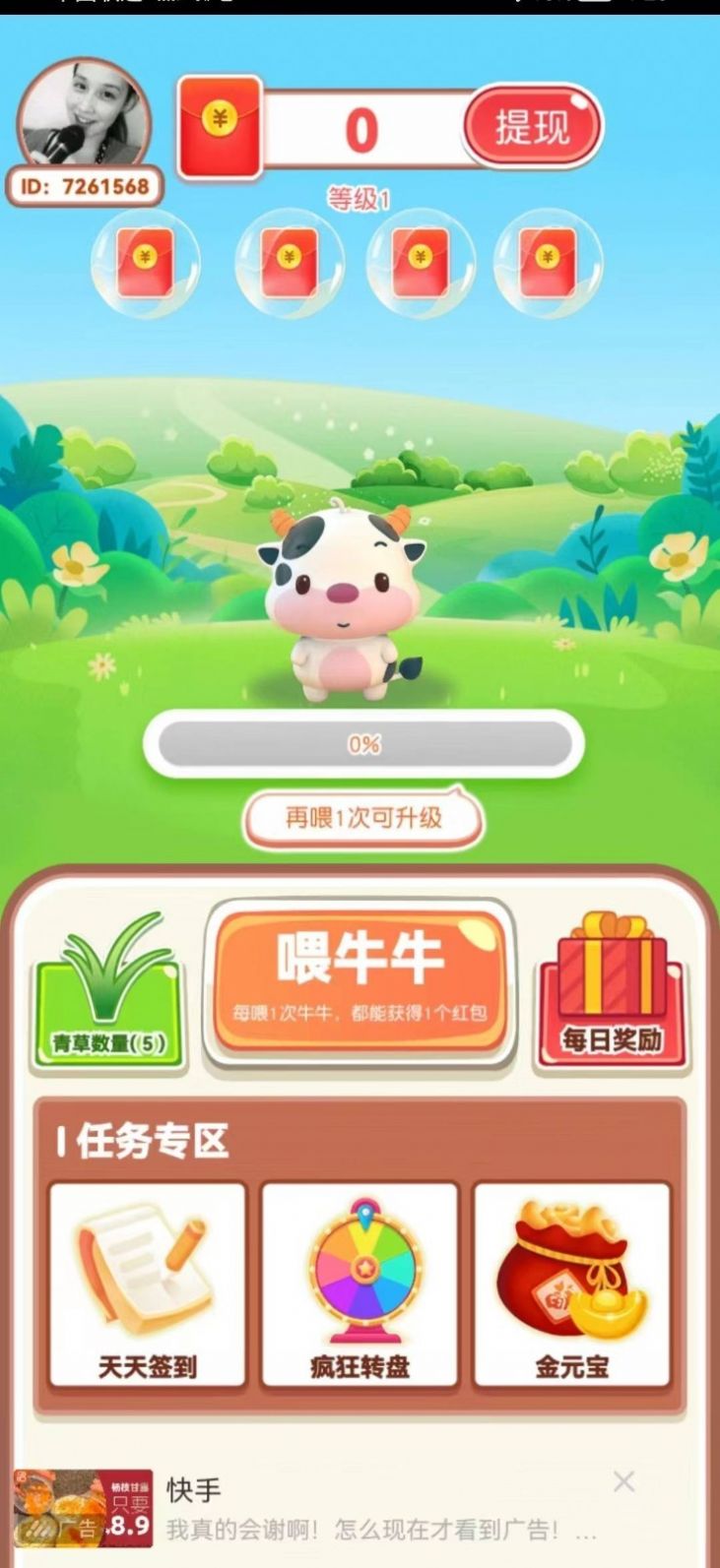The image size is (720, 1568).
Task: Open the third bubble red envelope
Action: (x=421, y=261)
